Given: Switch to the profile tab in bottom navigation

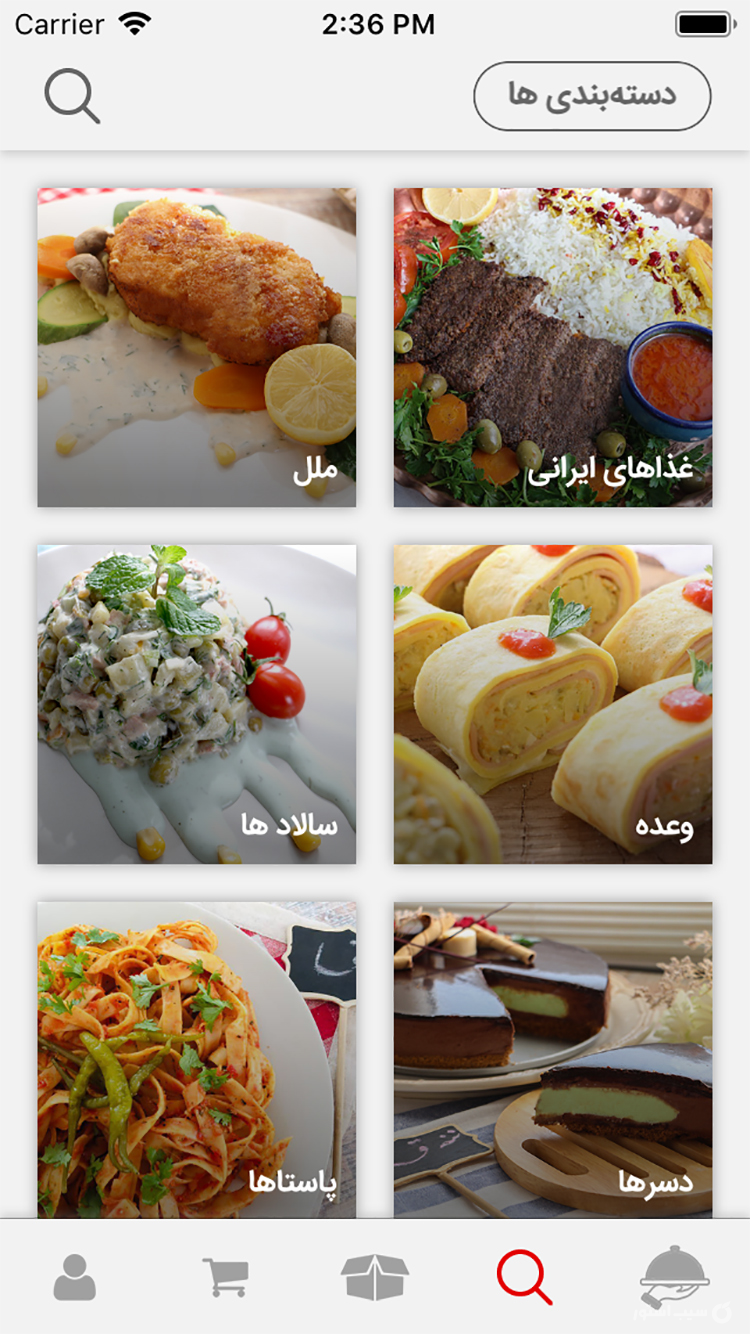Looking at the screenshot, I should pos(75,1277).
